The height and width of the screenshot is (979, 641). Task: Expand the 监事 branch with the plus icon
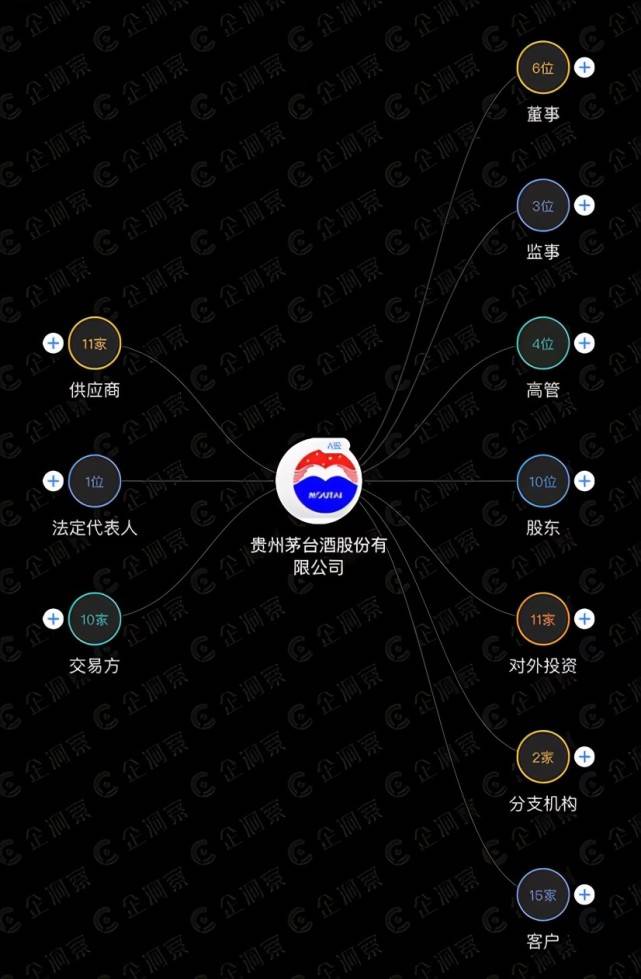pyautogui.click(x=585, y=205)
